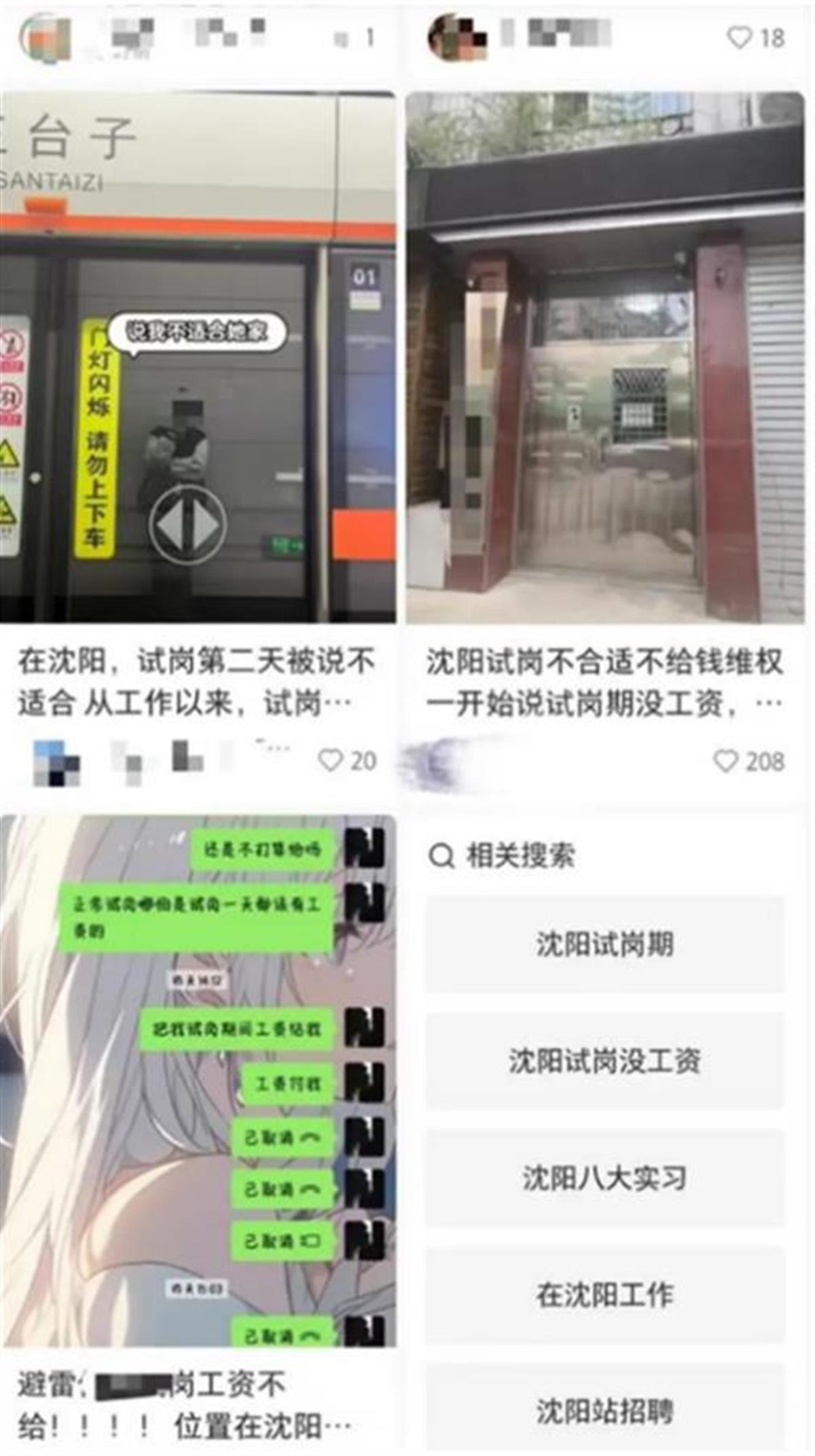Search related term 沈阳试岗期
Viewport: 815px width, 1456px height.
tap(604, 944)
